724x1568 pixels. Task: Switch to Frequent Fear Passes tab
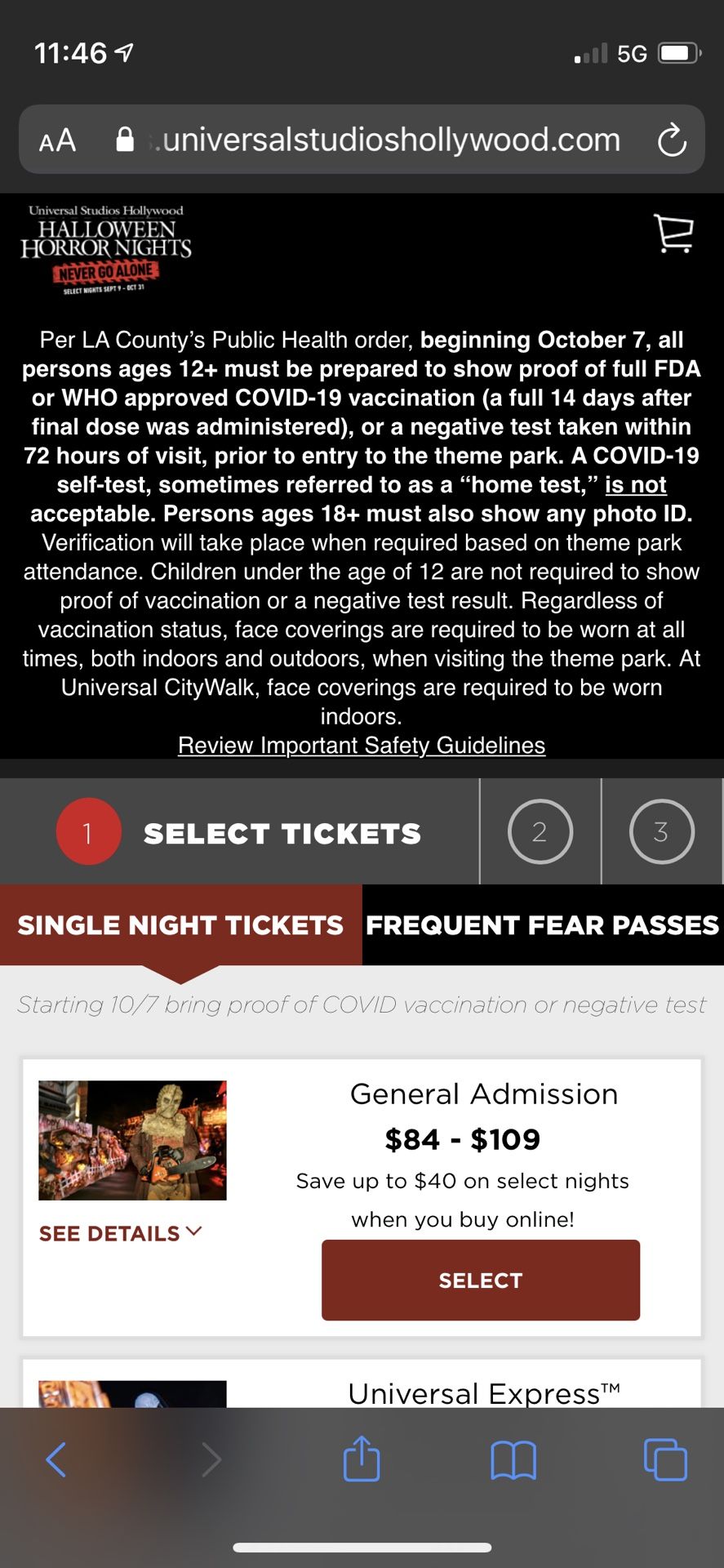click(x=542, y=924)
